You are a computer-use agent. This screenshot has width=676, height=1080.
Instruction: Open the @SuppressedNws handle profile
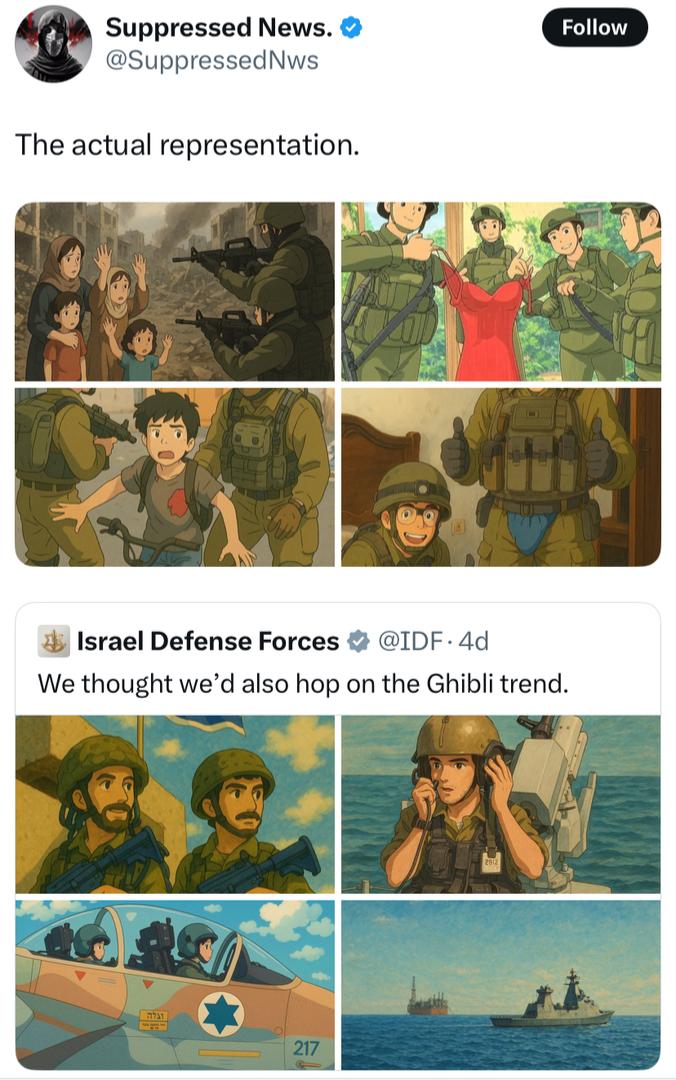click(211, 61)
